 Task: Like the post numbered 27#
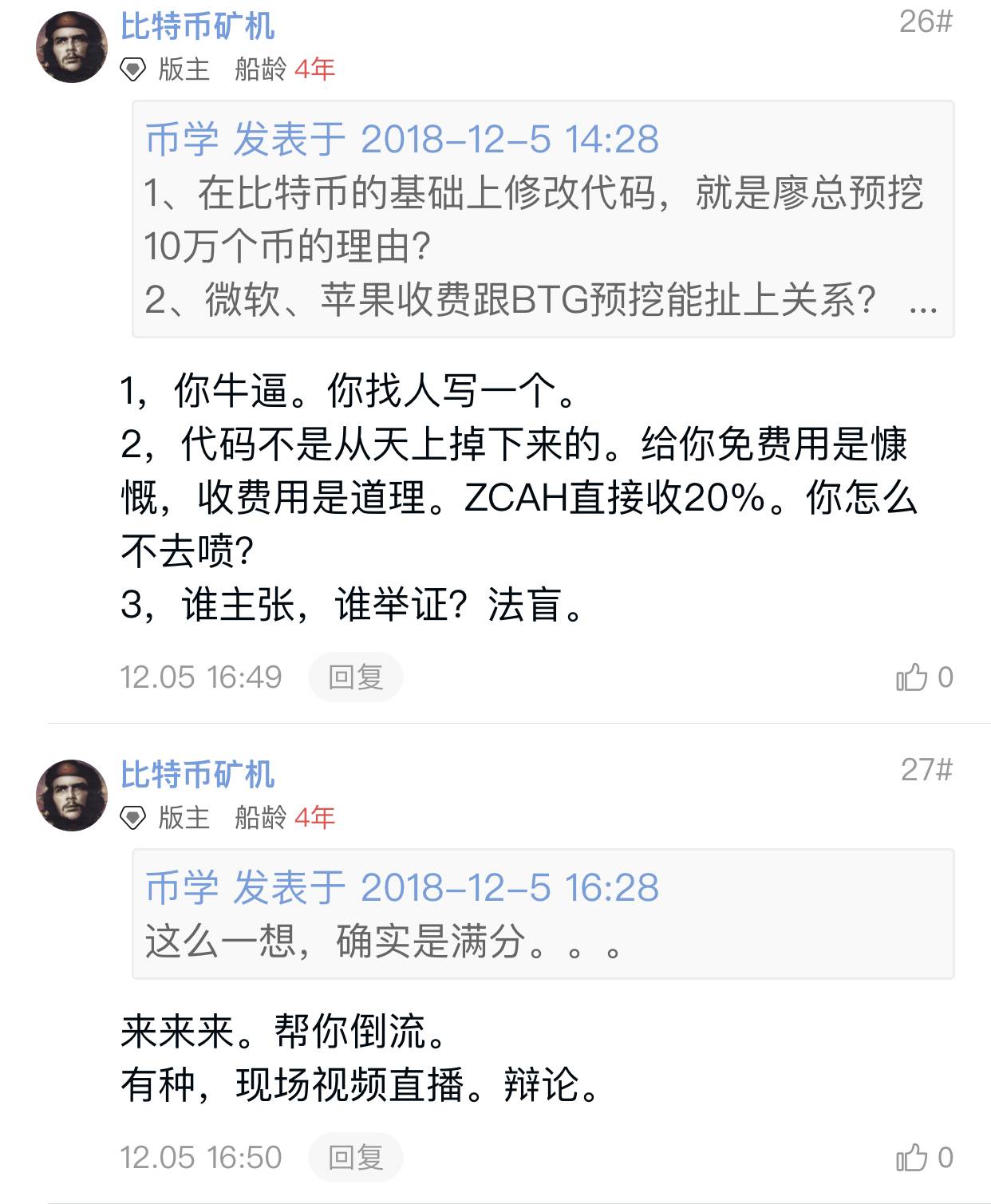coord(923,1157)
